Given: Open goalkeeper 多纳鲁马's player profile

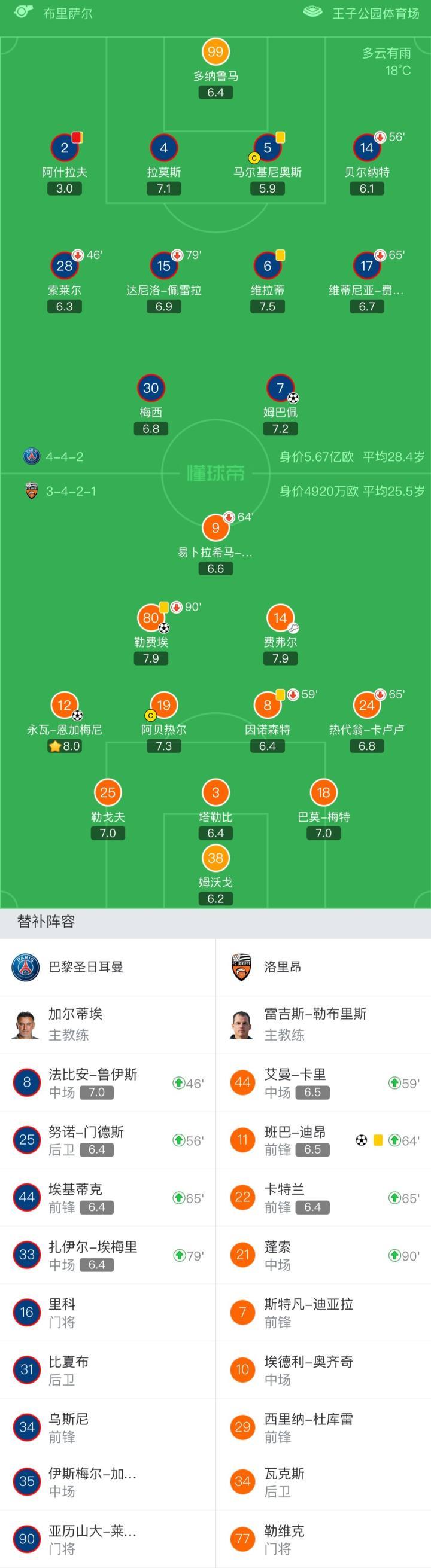Looking at the screenshot, I should pos(215,53).
